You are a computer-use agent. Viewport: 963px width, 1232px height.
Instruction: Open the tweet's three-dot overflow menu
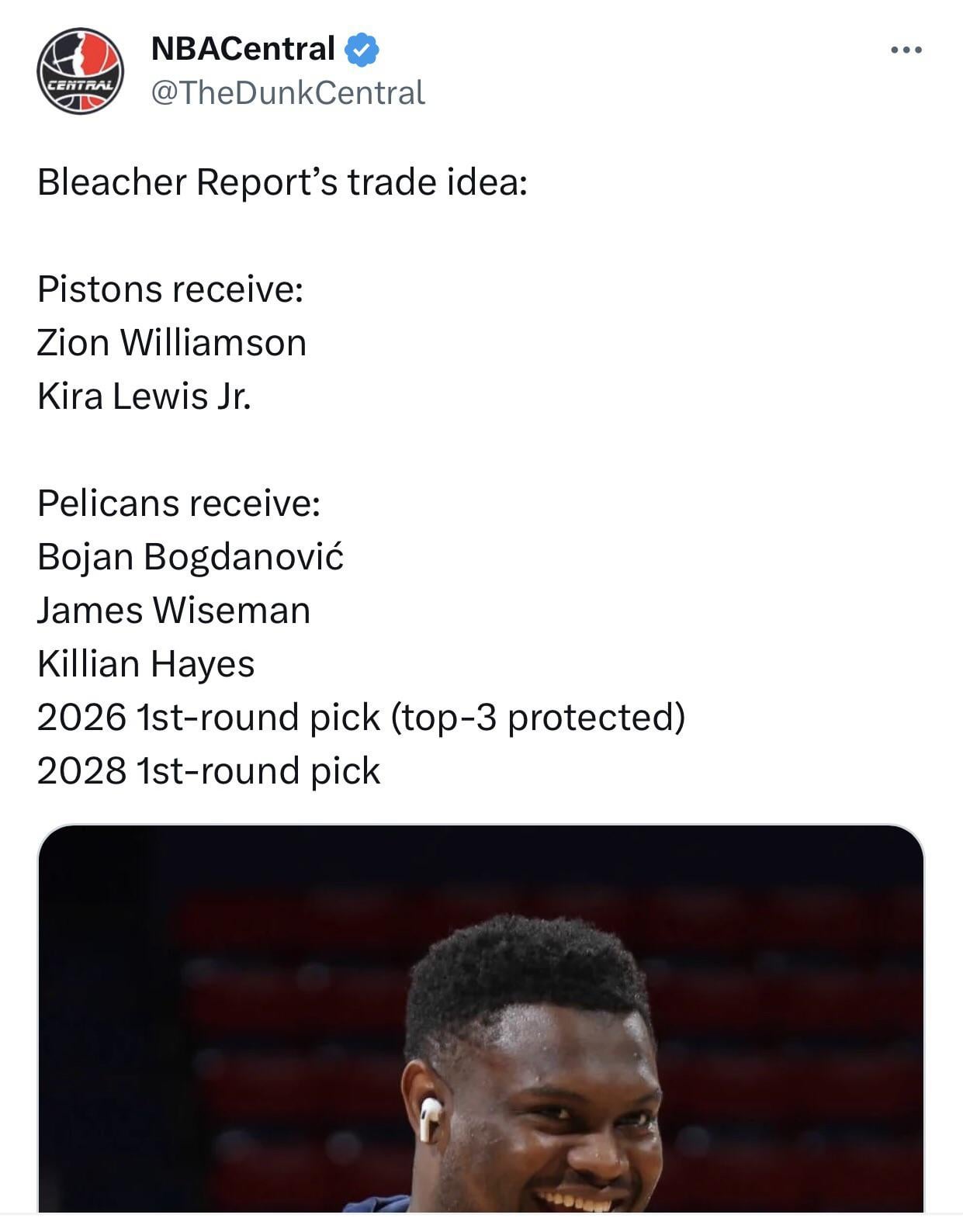[x=906, y=50]
